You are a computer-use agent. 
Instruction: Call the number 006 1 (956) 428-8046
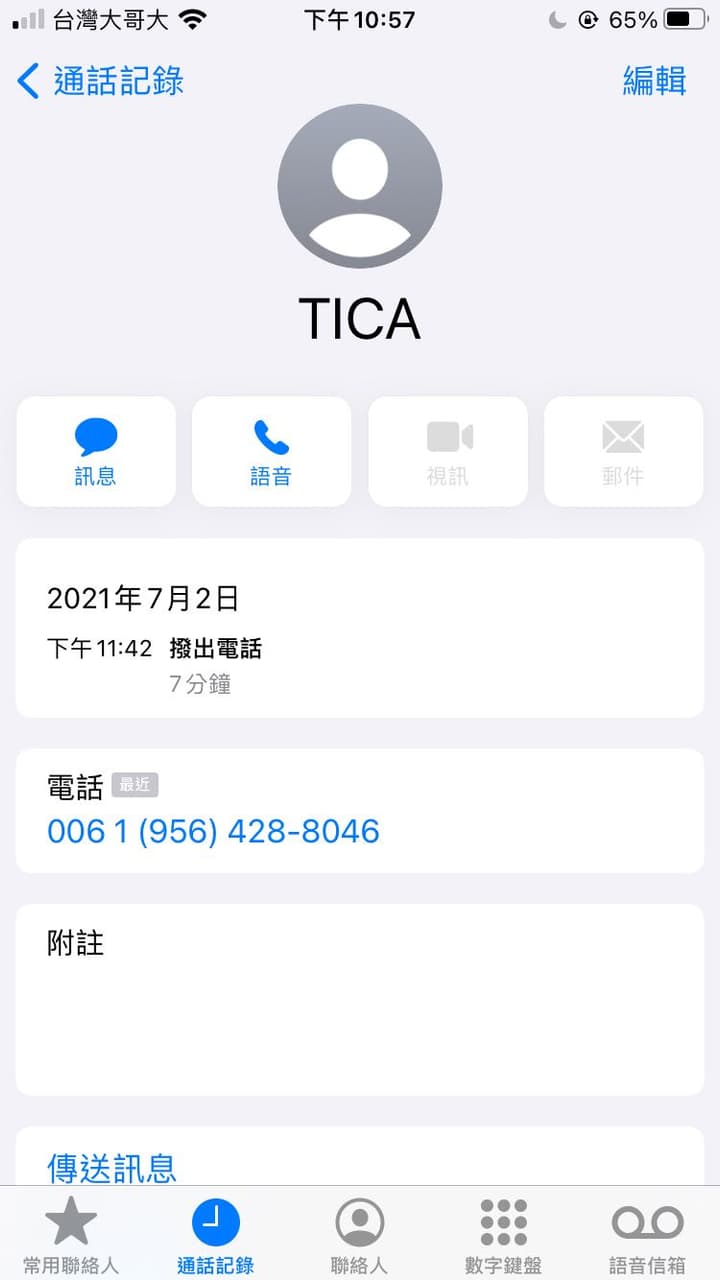coord(214,831)
